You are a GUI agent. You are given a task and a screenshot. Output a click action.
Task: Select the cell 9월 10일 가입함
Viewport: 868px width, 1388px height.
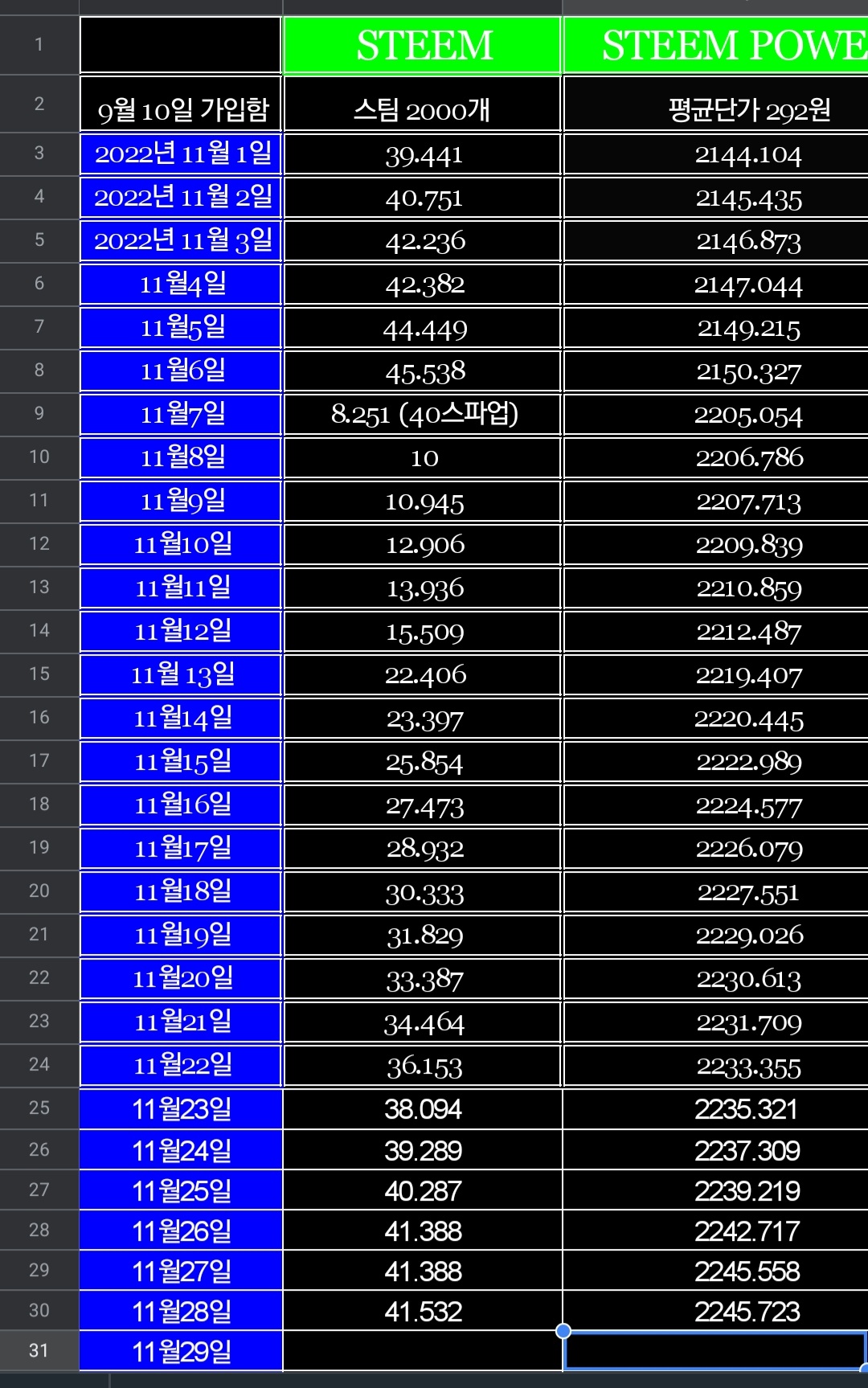182,104
